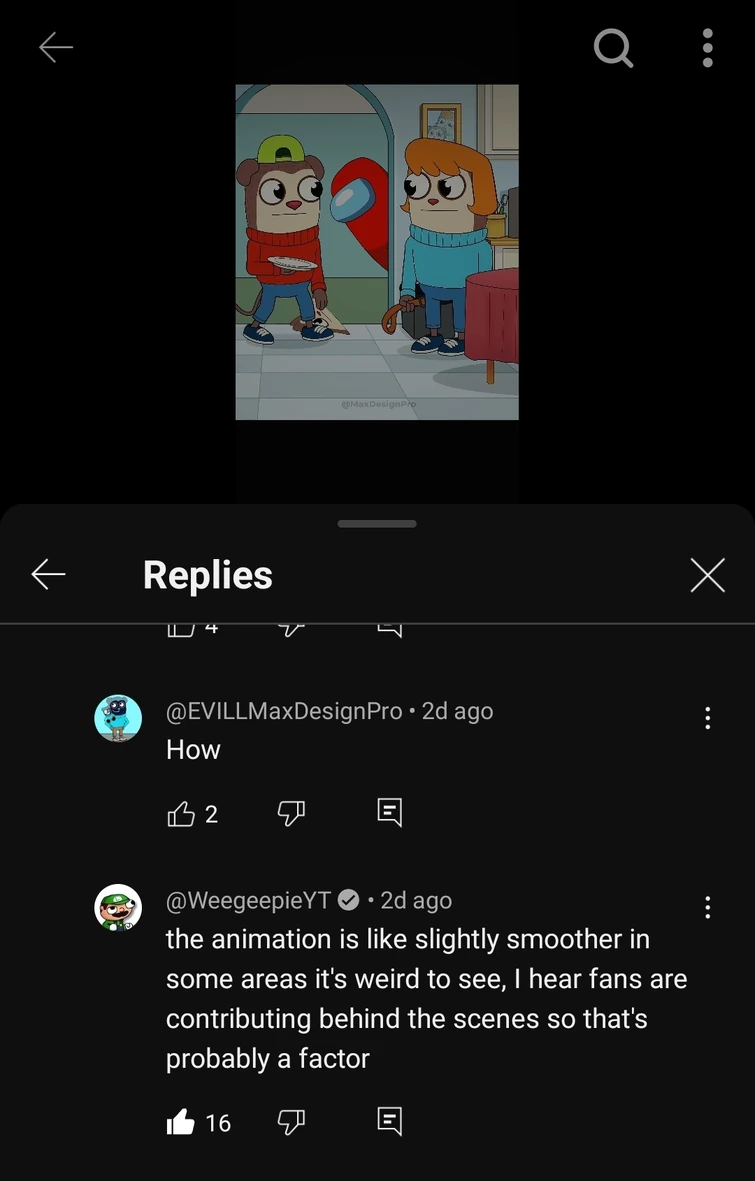The height and width of the screenshot is (1181, 755).
Task: Tap the verified badge next to @WeegeepieYT
Action: click(x=348, y=899)
